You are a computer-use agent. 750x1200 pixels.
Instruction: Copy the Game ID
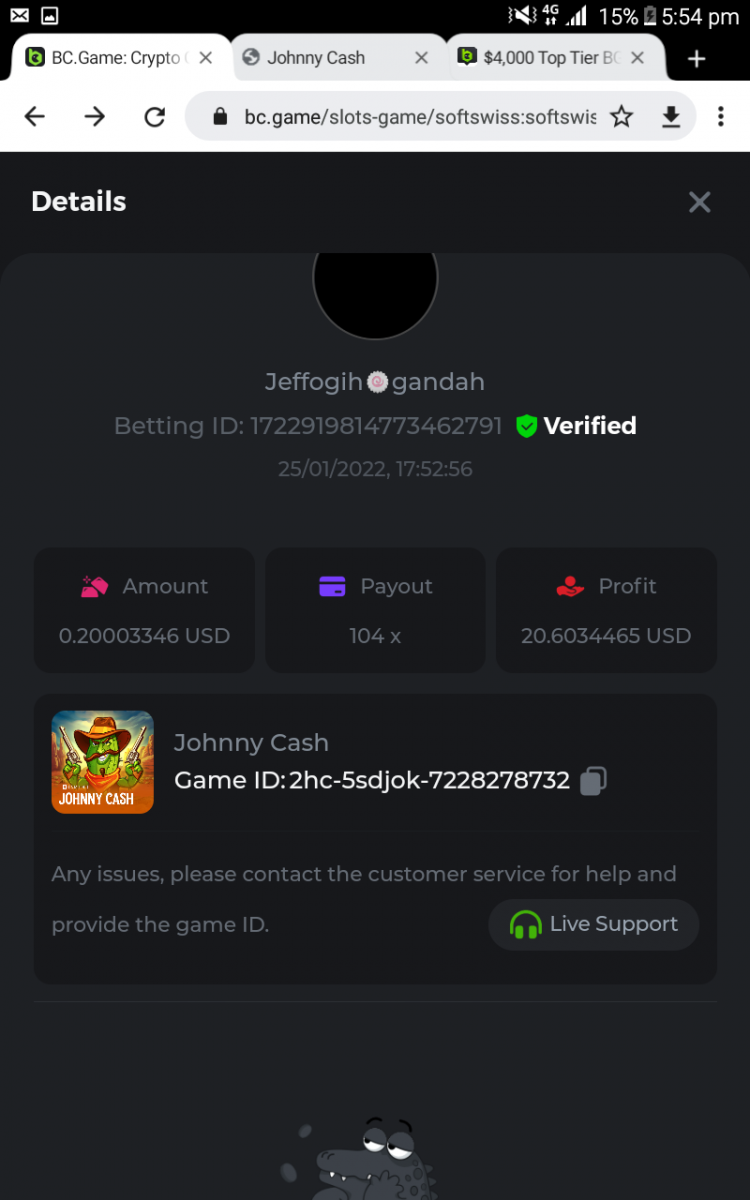[593, 780]
